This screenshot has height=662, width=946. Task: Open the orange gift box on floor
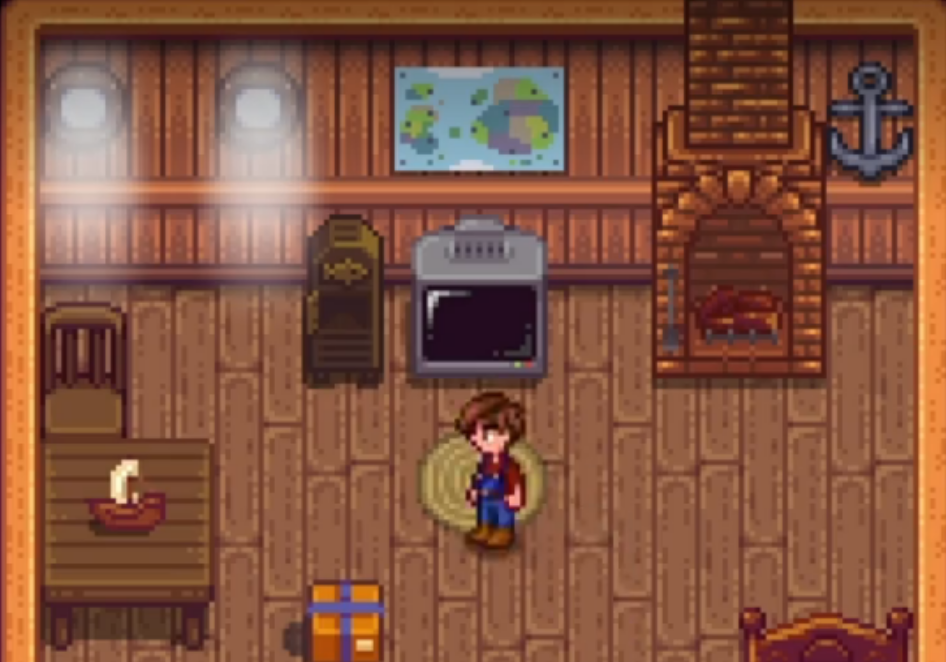346,620
